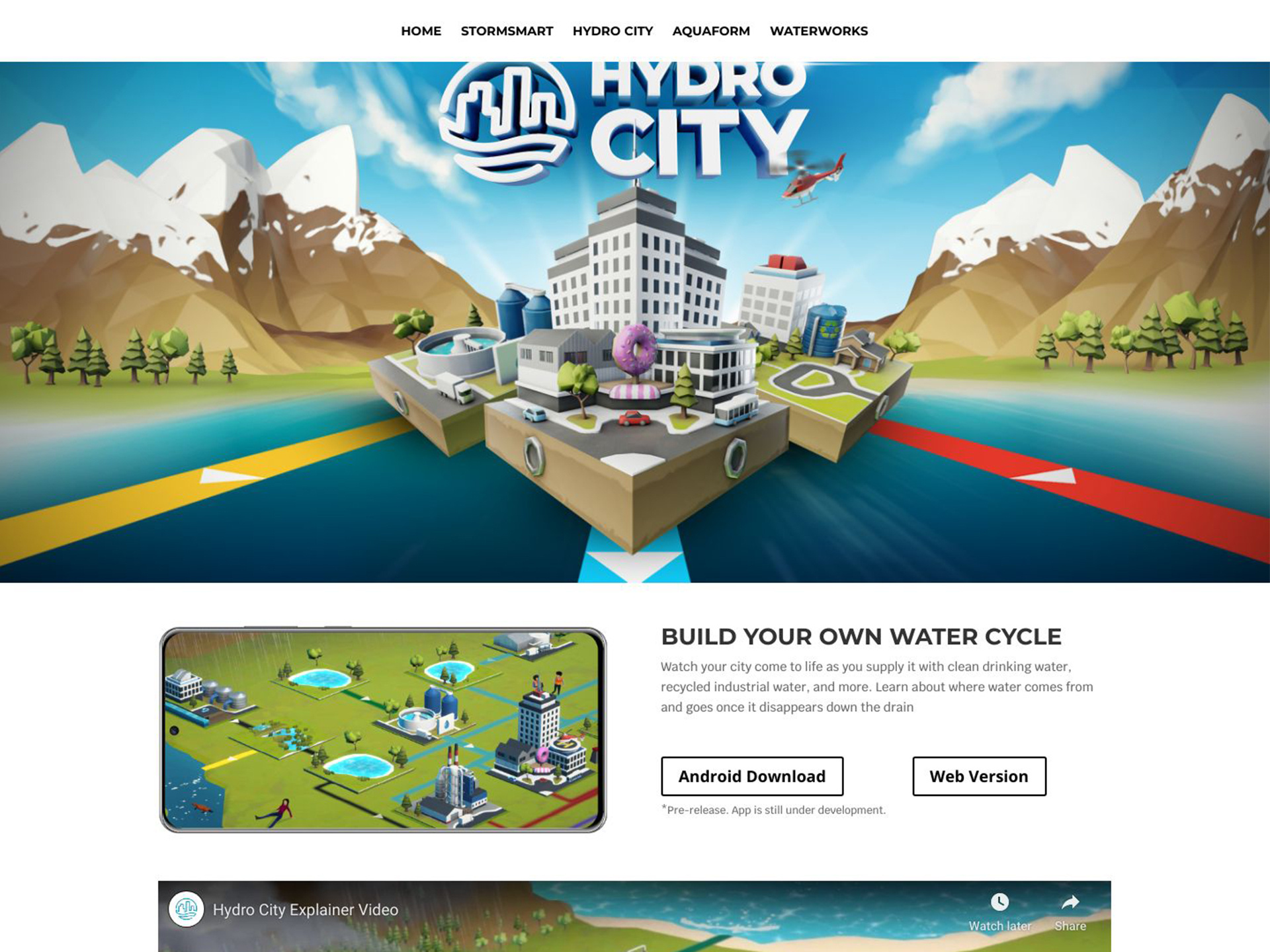Open the WATERWORKS nav item

tap(818, 31)
